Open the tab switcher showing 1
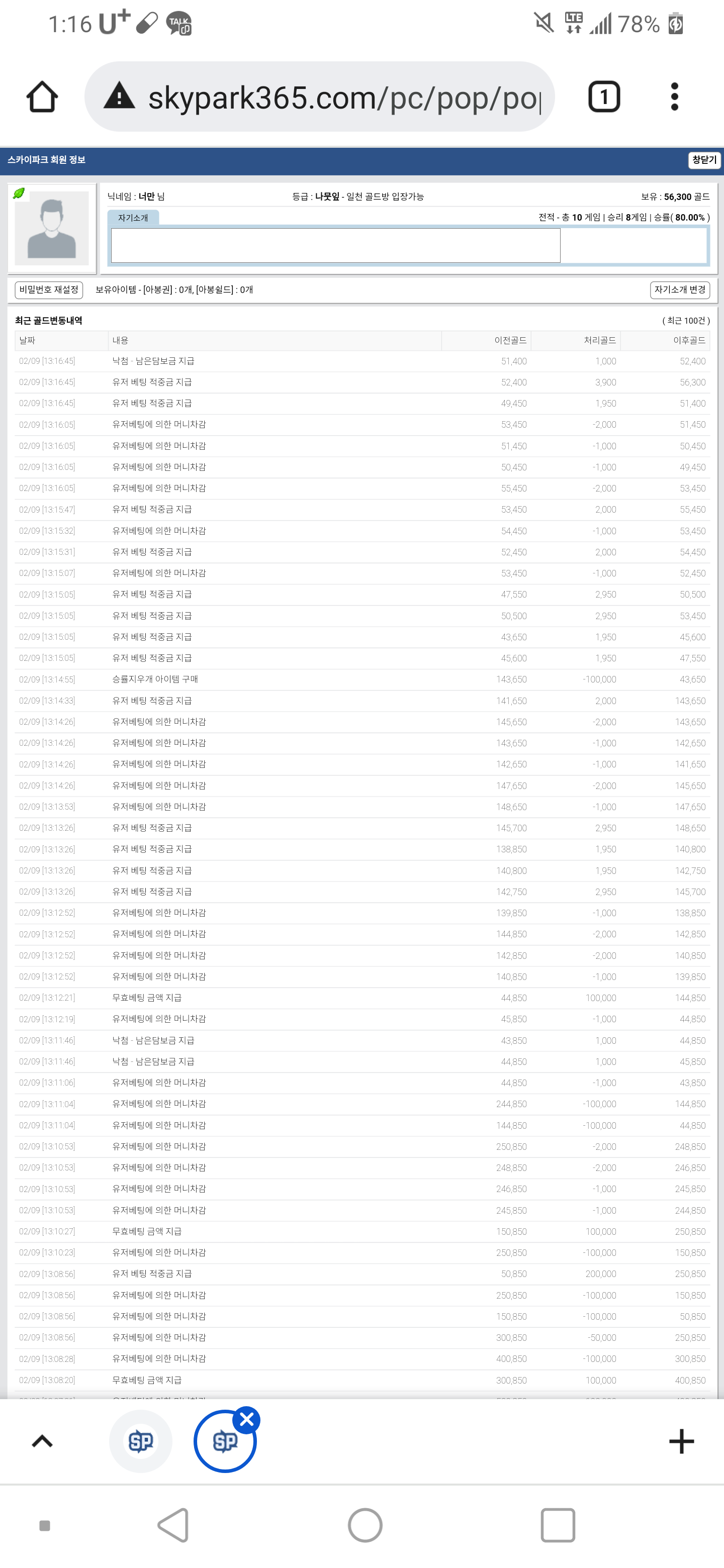 [x=604, y=97]
